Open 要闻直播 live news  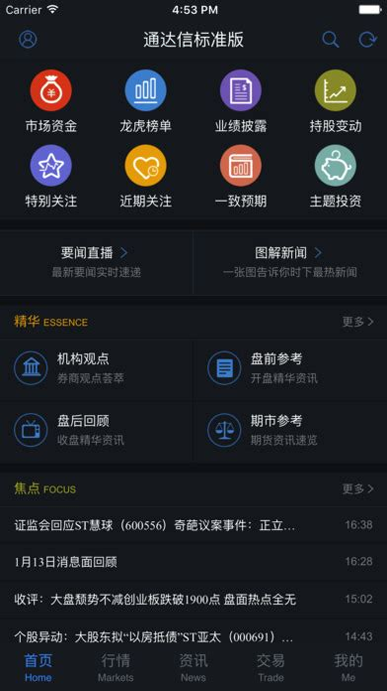pyautogui.click(x=96, y=262)
